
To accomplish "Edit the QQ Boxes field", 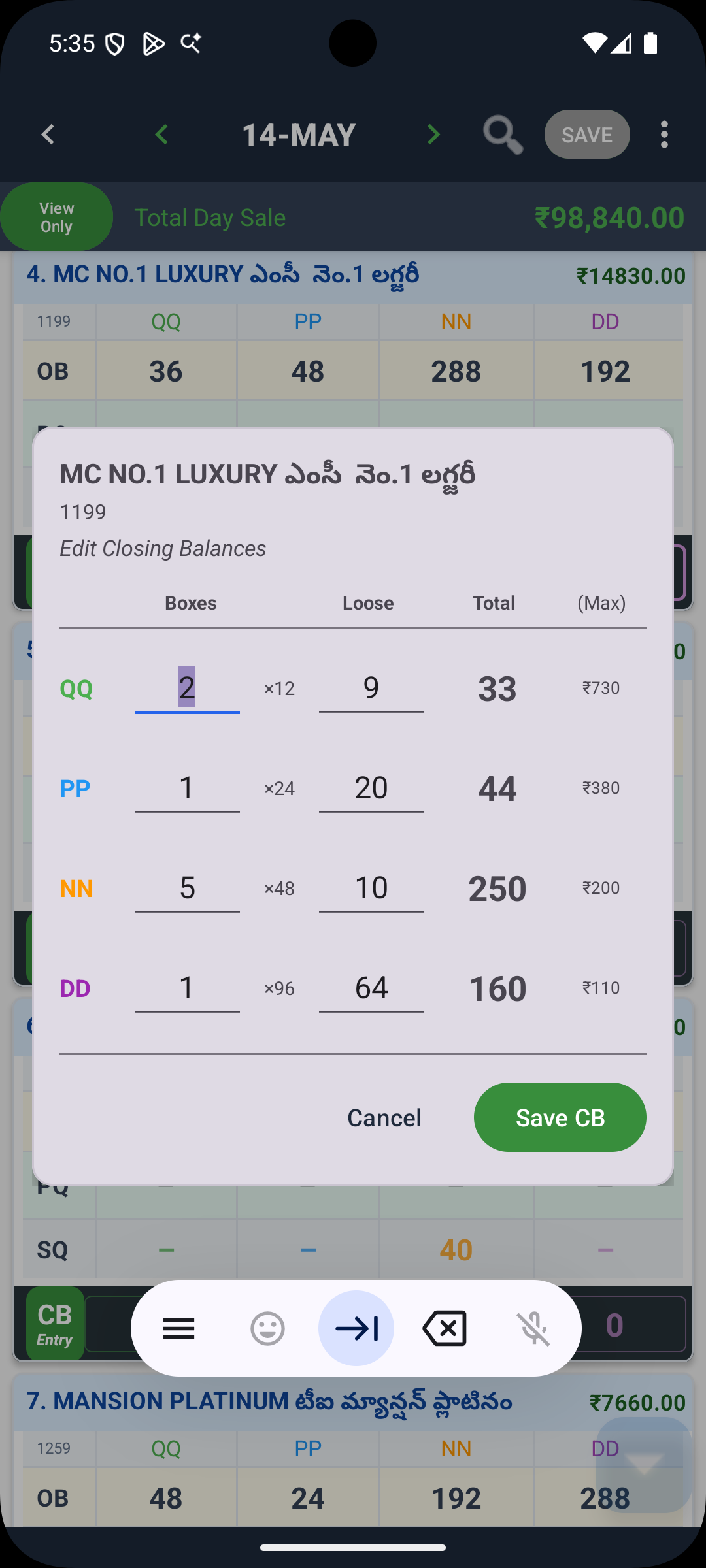I will [187, 688].
